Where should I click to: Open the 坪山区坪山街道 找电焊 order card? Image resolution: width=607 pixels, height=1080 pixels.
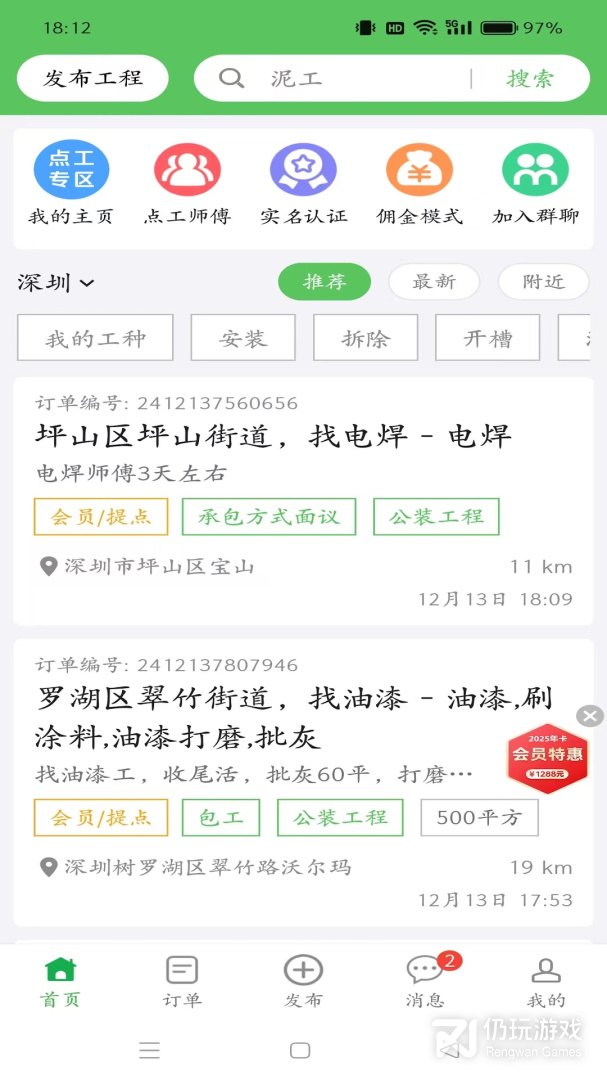pos(303,501)
